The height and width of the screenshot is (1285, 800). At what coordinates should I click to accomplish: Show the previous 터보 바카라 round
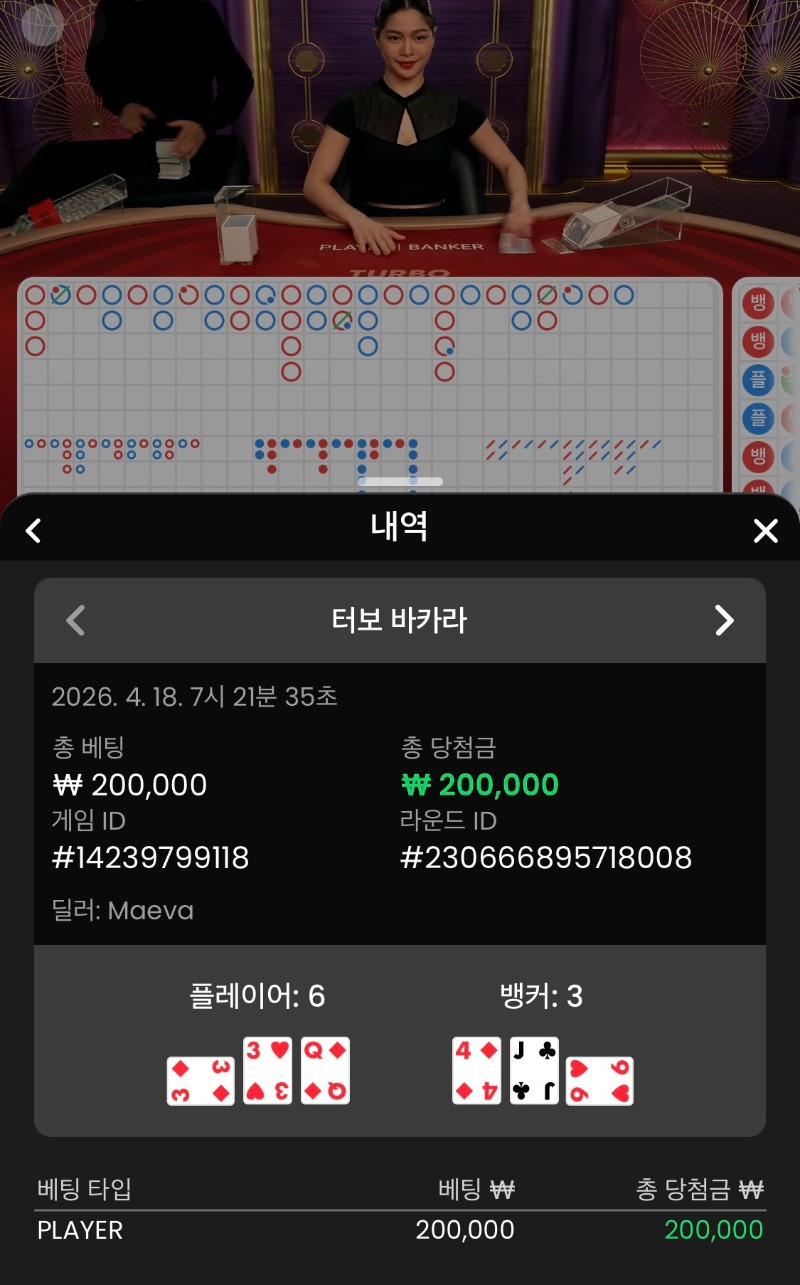(x=75, y=620)
